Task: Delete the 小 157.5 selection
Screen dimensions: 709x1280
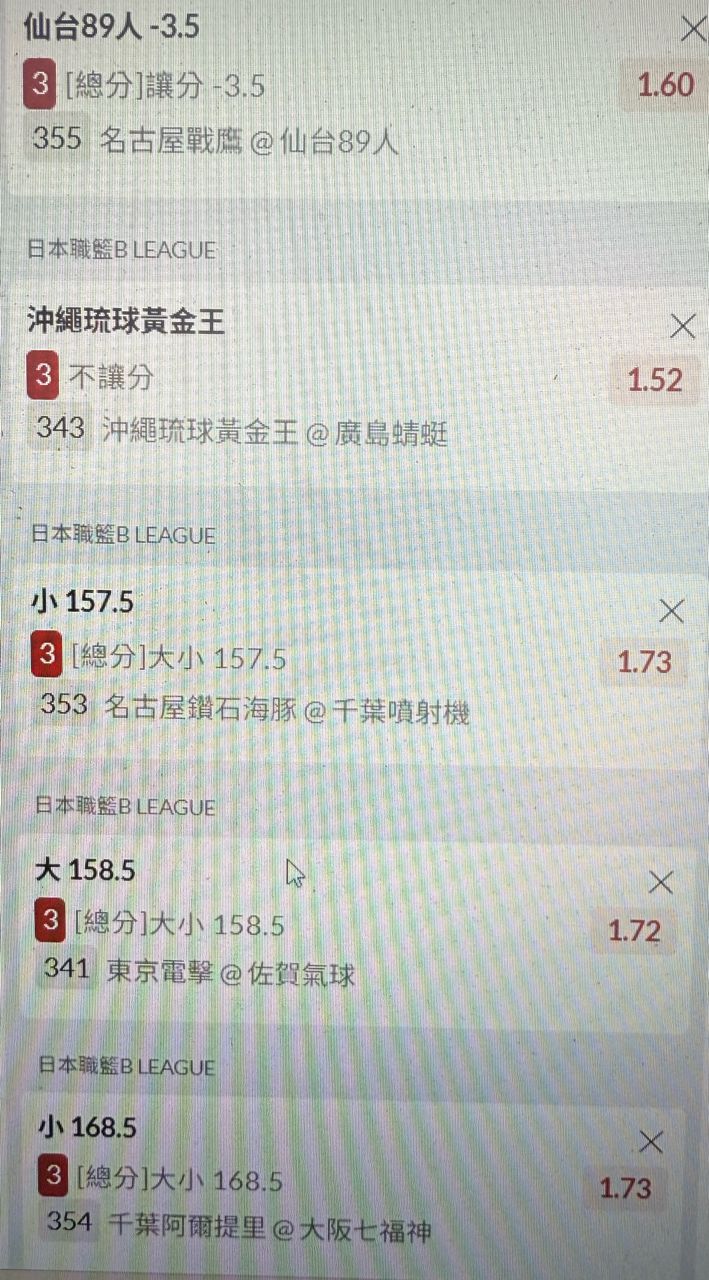Action: 671,611
